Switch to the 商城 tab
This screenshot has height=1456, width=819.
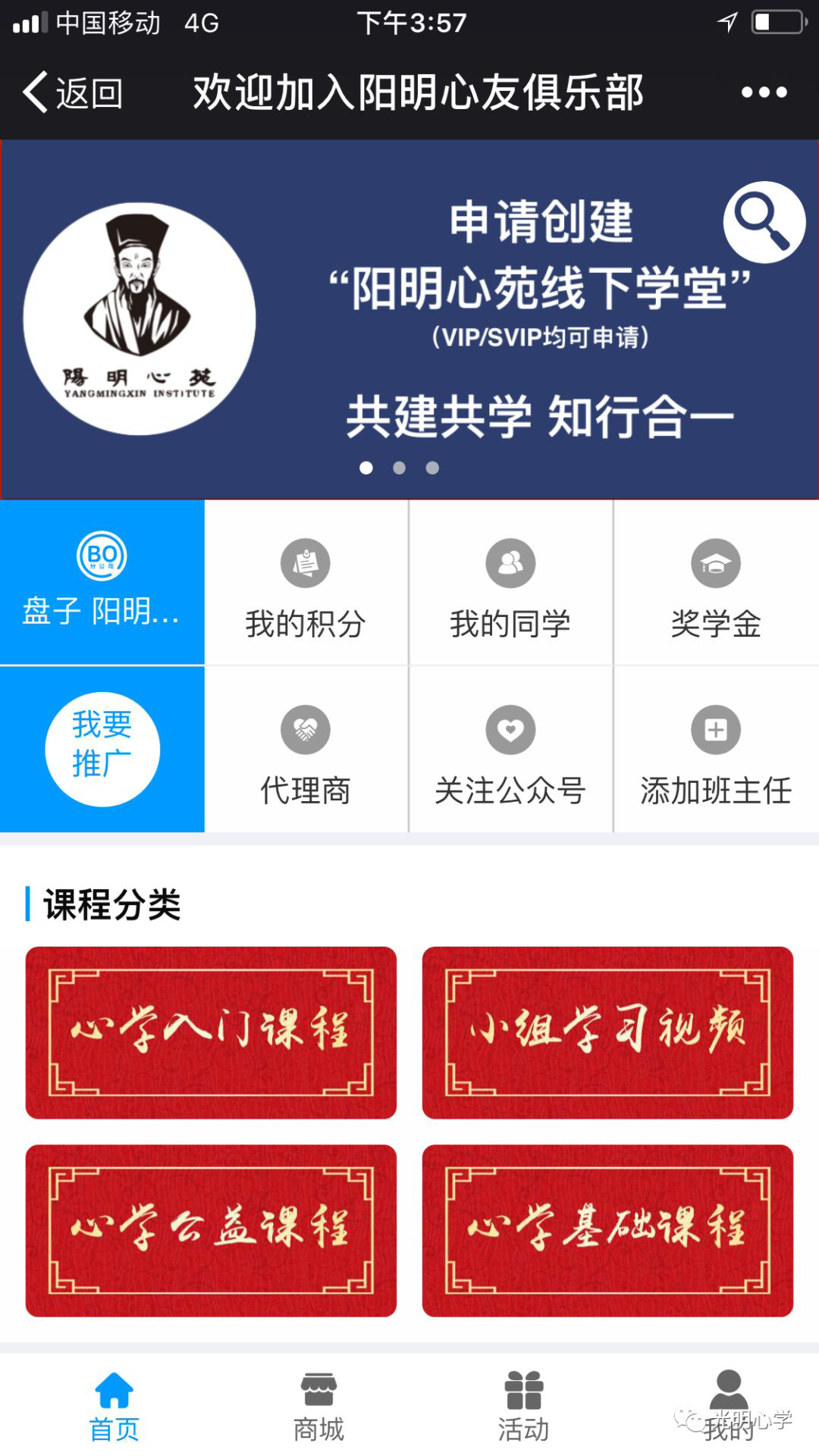coord(318,1406)
